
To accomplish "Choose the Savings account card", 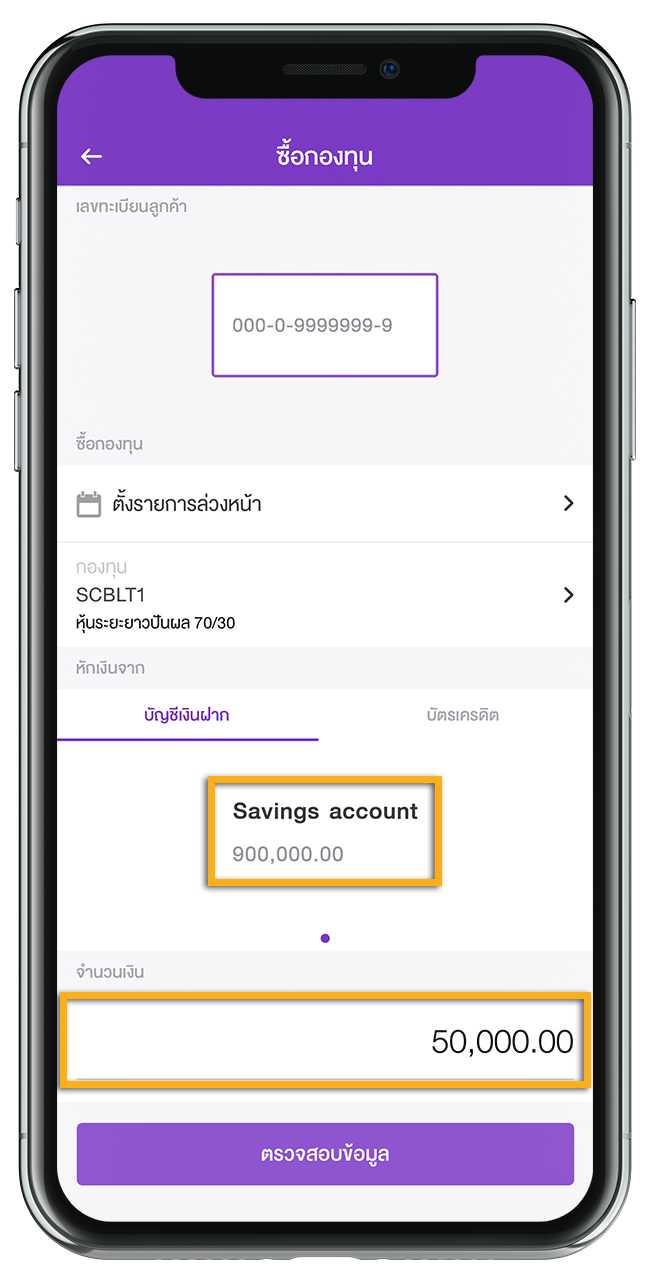I will [x=324, y=831].
